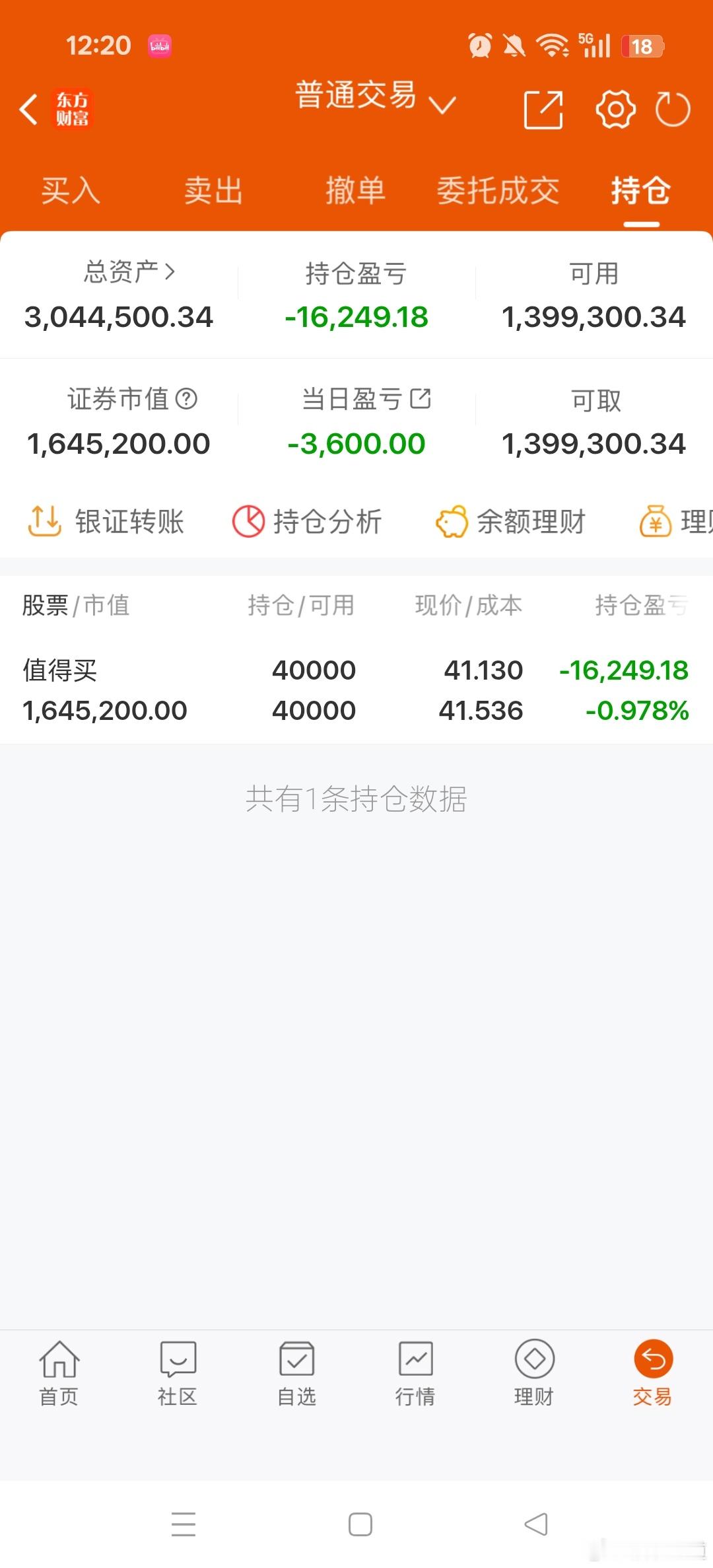Viewport: 713px width, 1568px height.
Task: Refresh holdings with the reload icon
Action: click(x=673, y=109)
